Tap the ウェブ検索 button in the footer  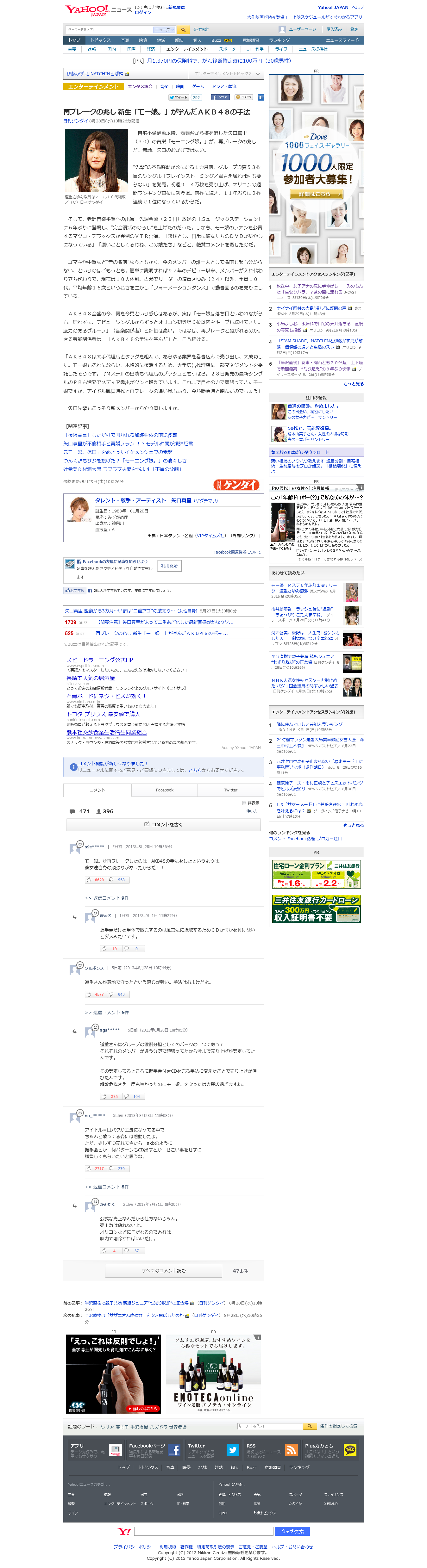pyautogui.click(x=293, y=1531)
